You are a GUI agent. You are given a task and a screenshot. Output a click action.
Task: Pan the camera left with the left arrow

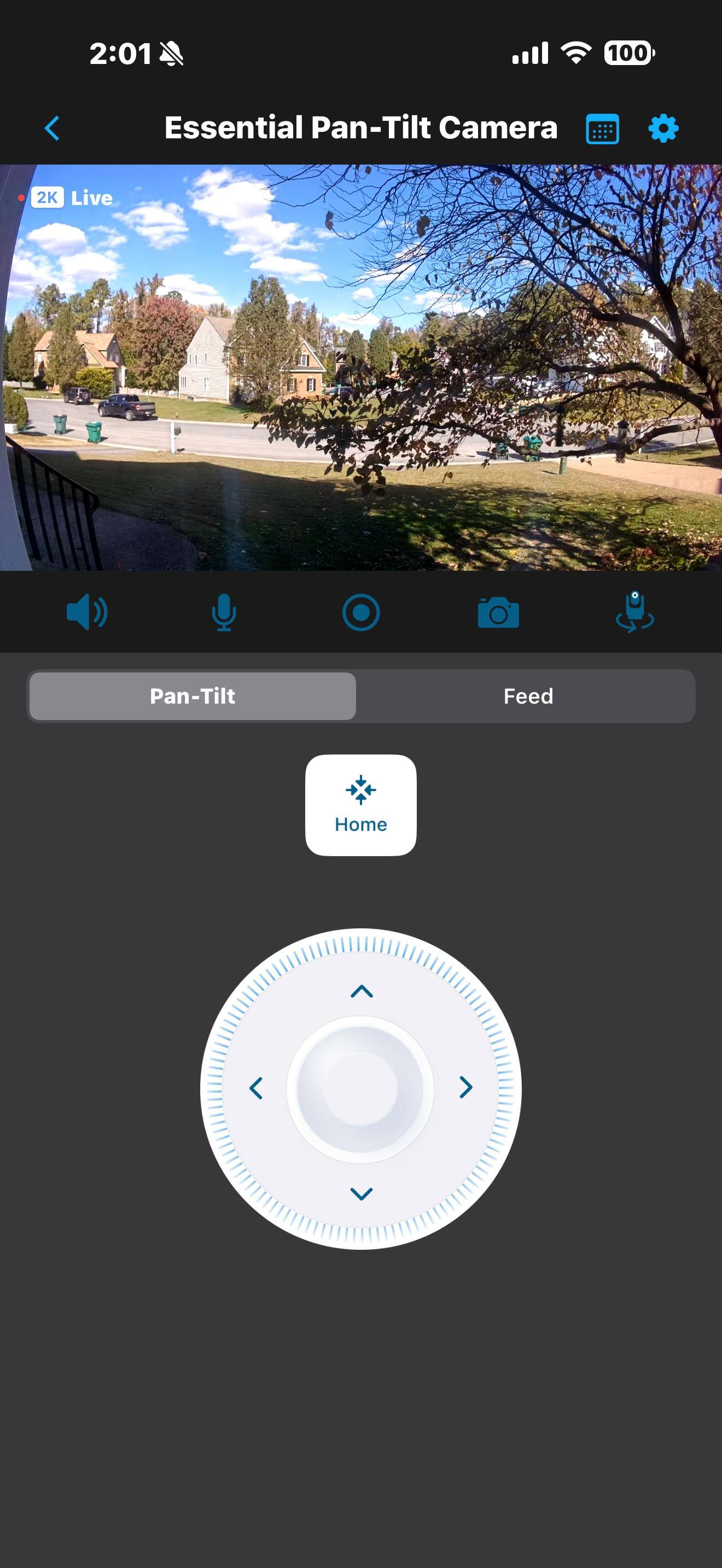click(x=257, y=1088)
